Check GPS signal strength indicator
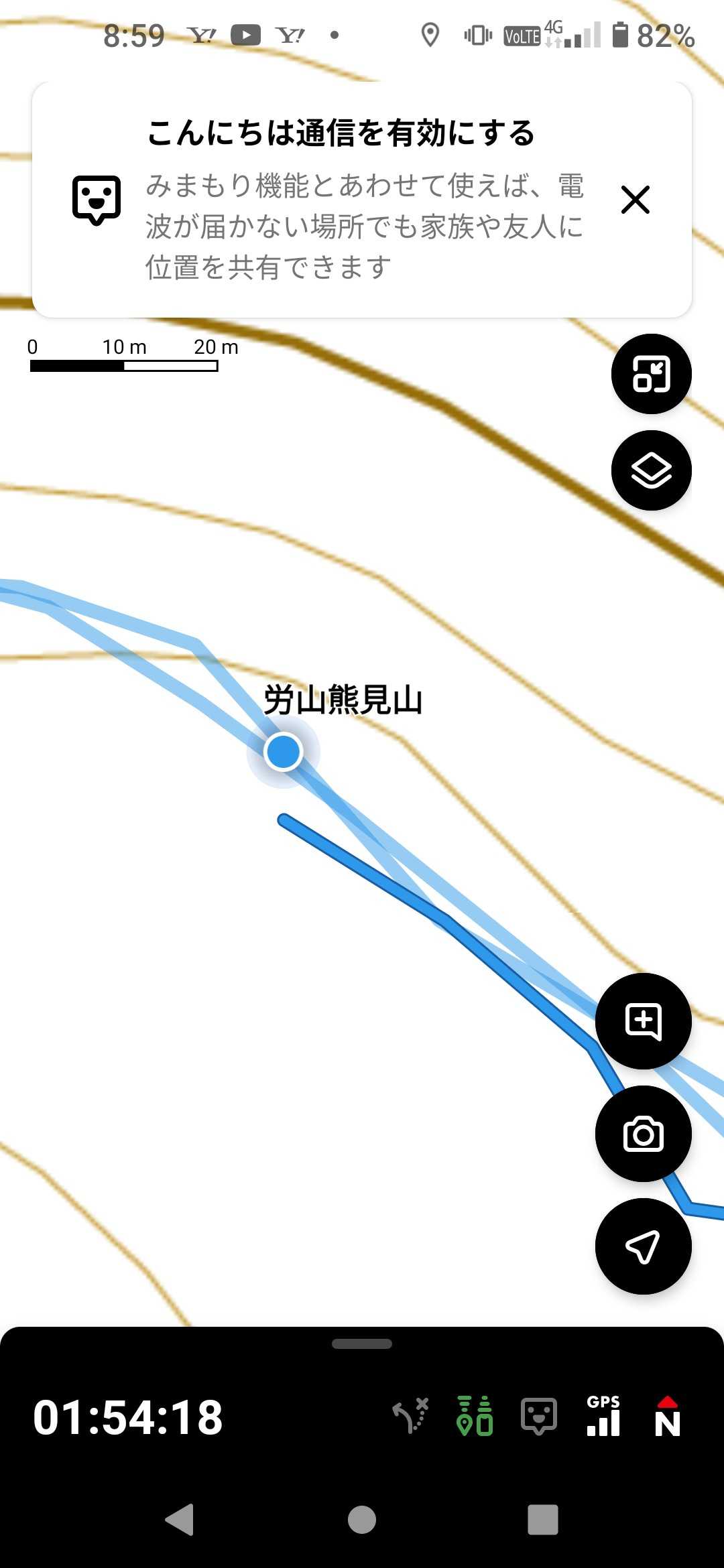Image resolution: width=724 pixels, height=1568 pixels. pyautogui.click(x=603, y=1415)
